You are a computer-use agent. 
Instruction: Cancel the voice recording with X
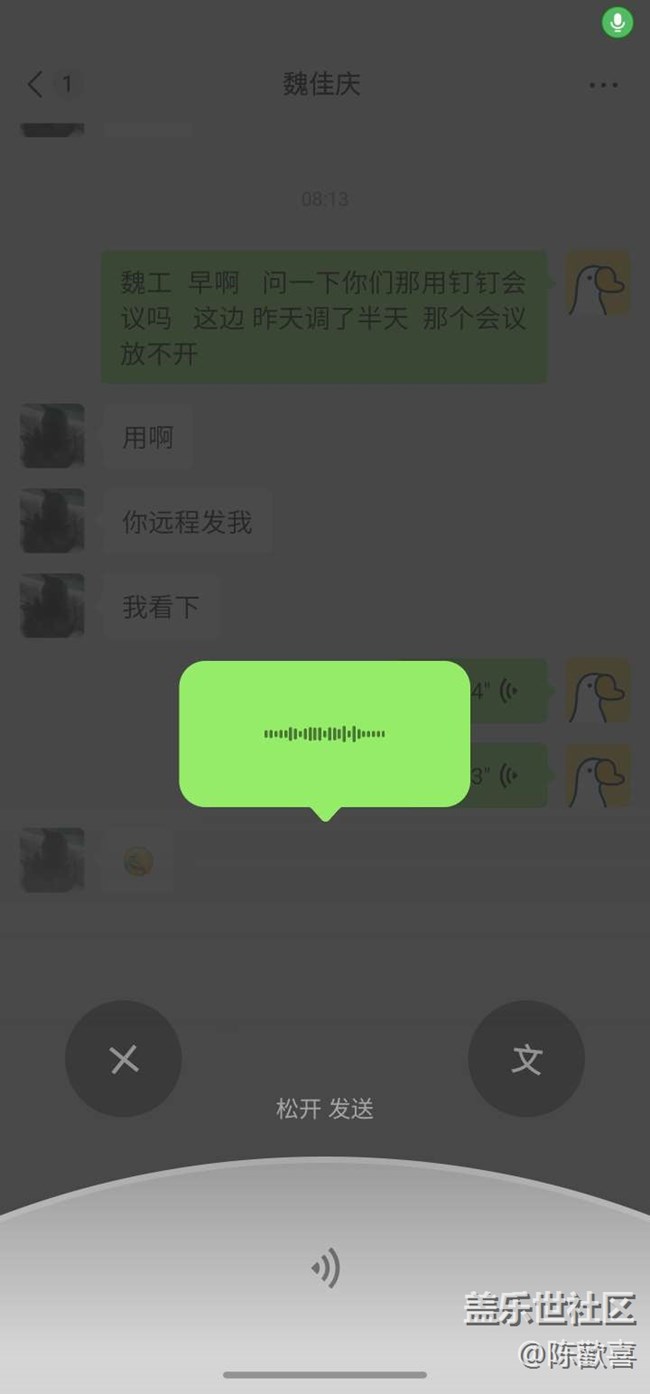tap(124, 1059)
